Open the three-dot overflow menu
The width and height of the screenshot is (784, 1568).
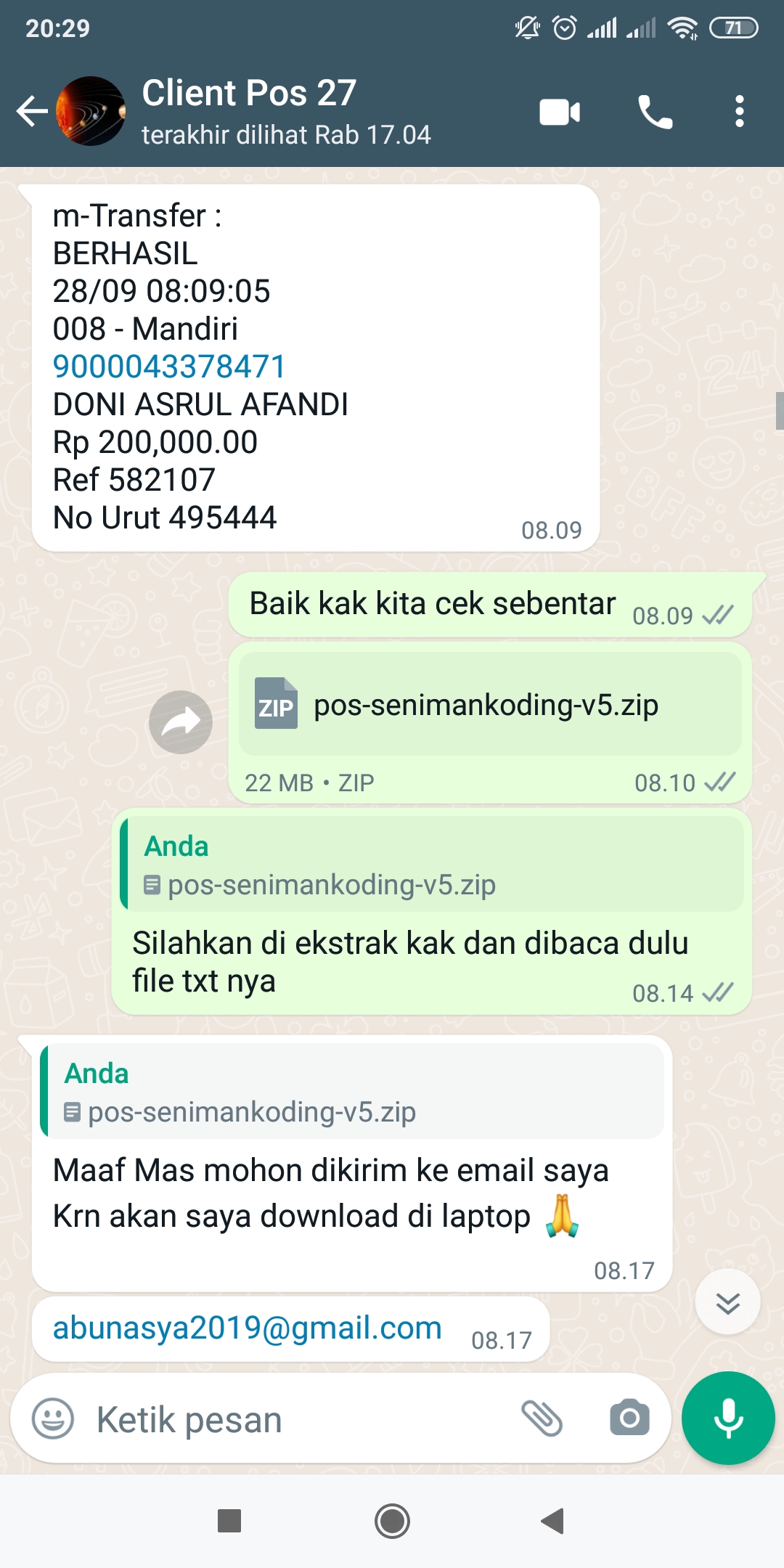click(x=739, y=112)
